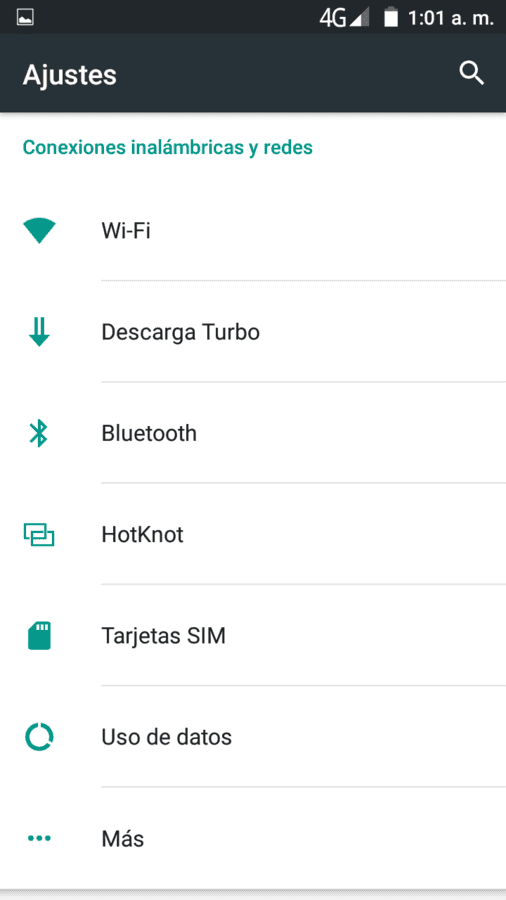The image size is (506, 900).
Task: Open Wi-Fi settings
Action: tap(253, 231)
